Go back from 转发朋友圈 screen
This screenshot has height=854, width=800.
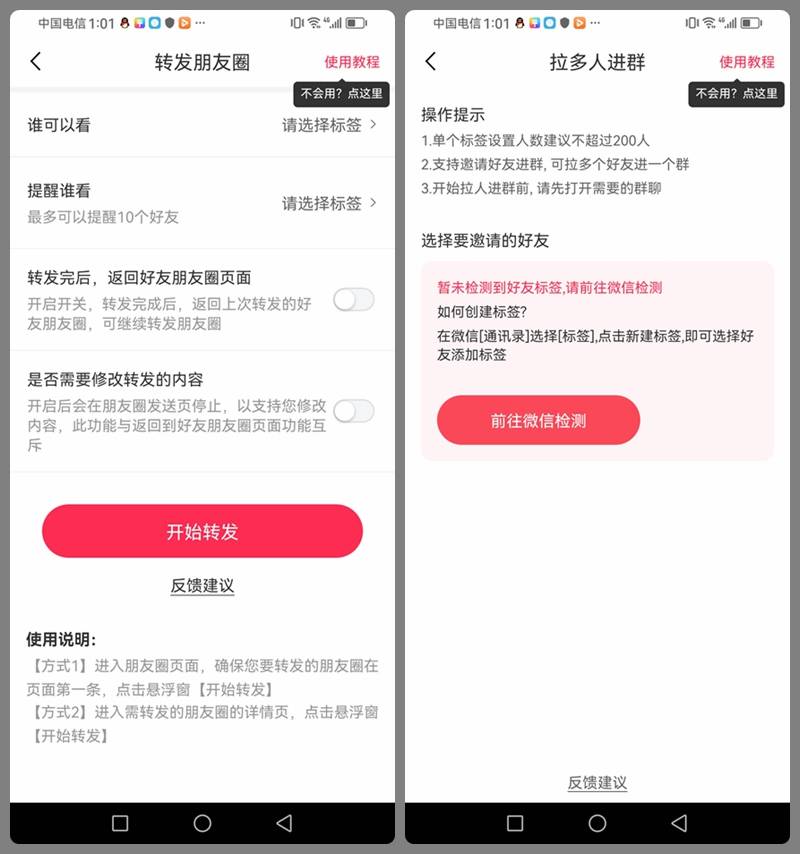point(36,62)
